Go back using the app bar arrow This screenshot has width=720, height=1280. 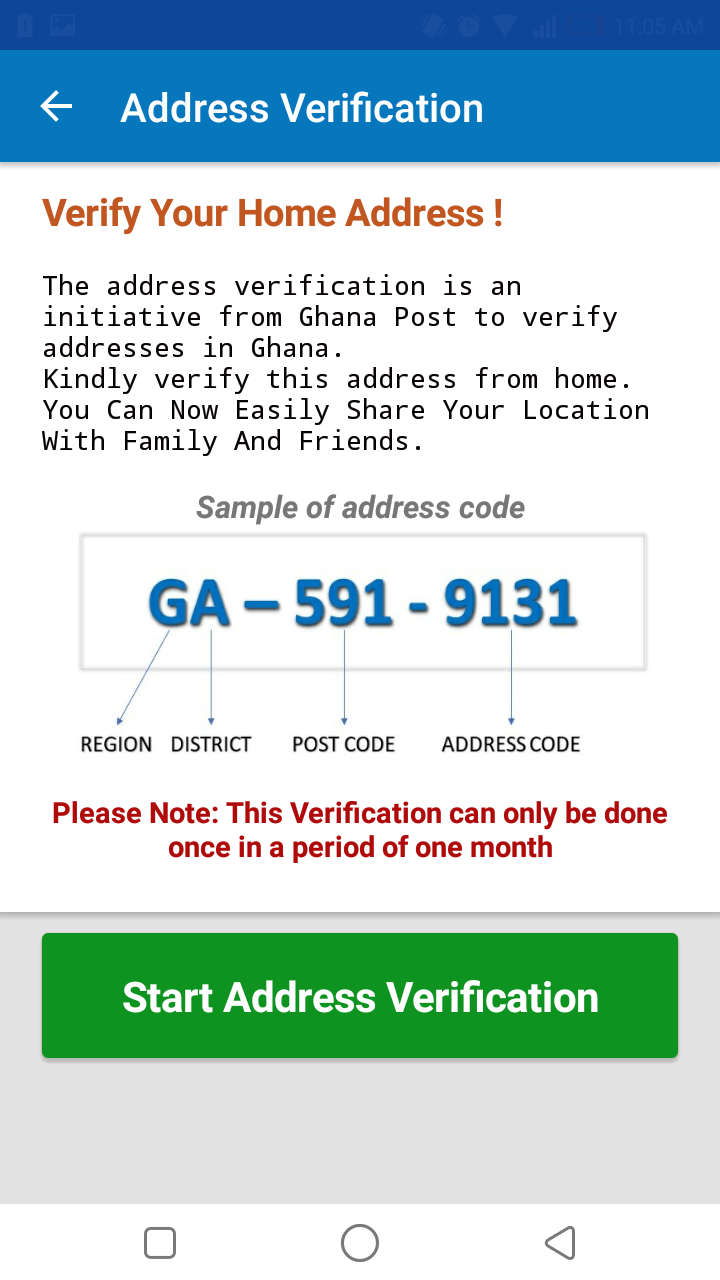coord(56,107)
